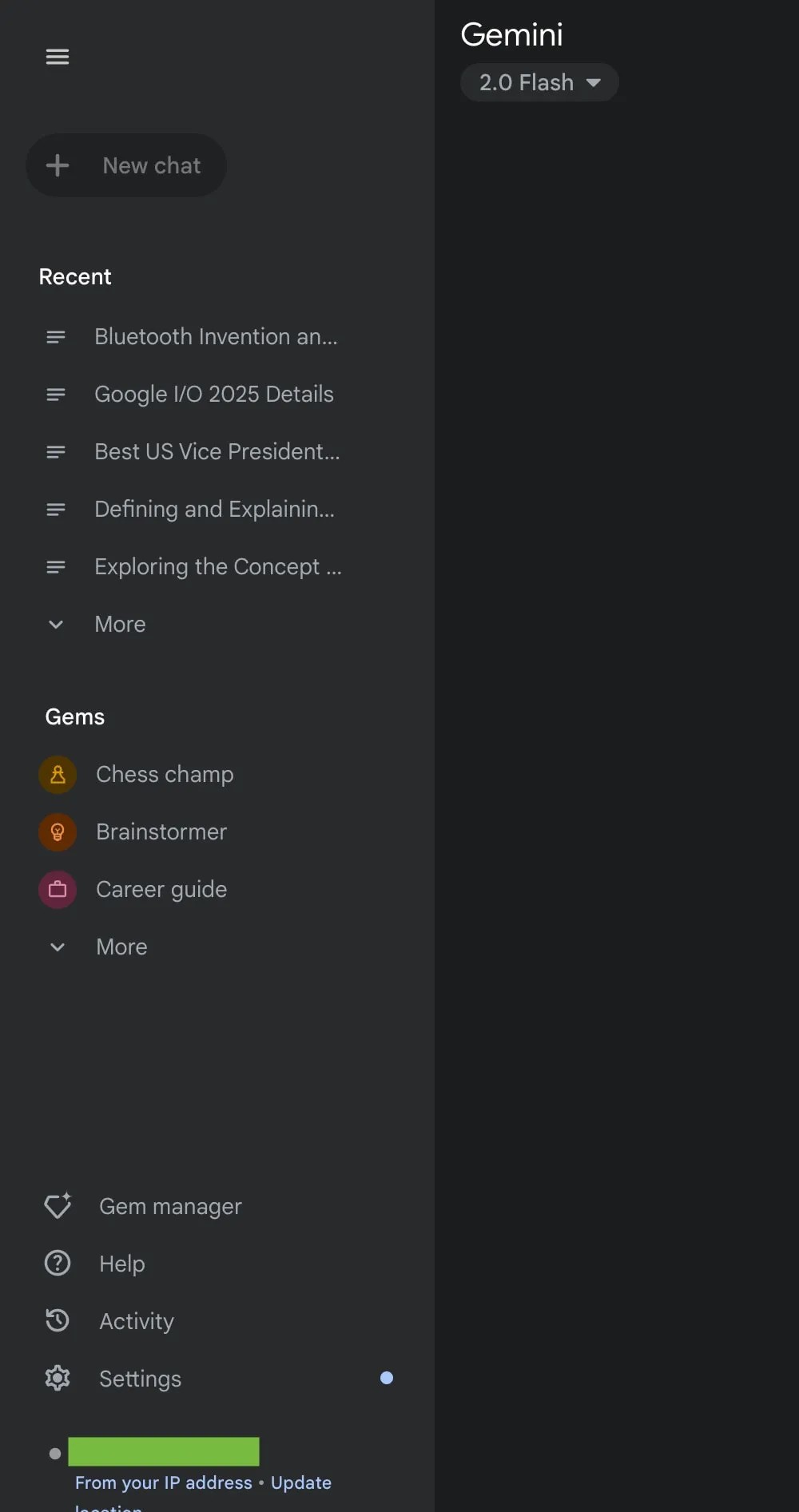Close the hamburger menu drawer
Viewport: 799px width, 1512px height.
tap(58, 57)
